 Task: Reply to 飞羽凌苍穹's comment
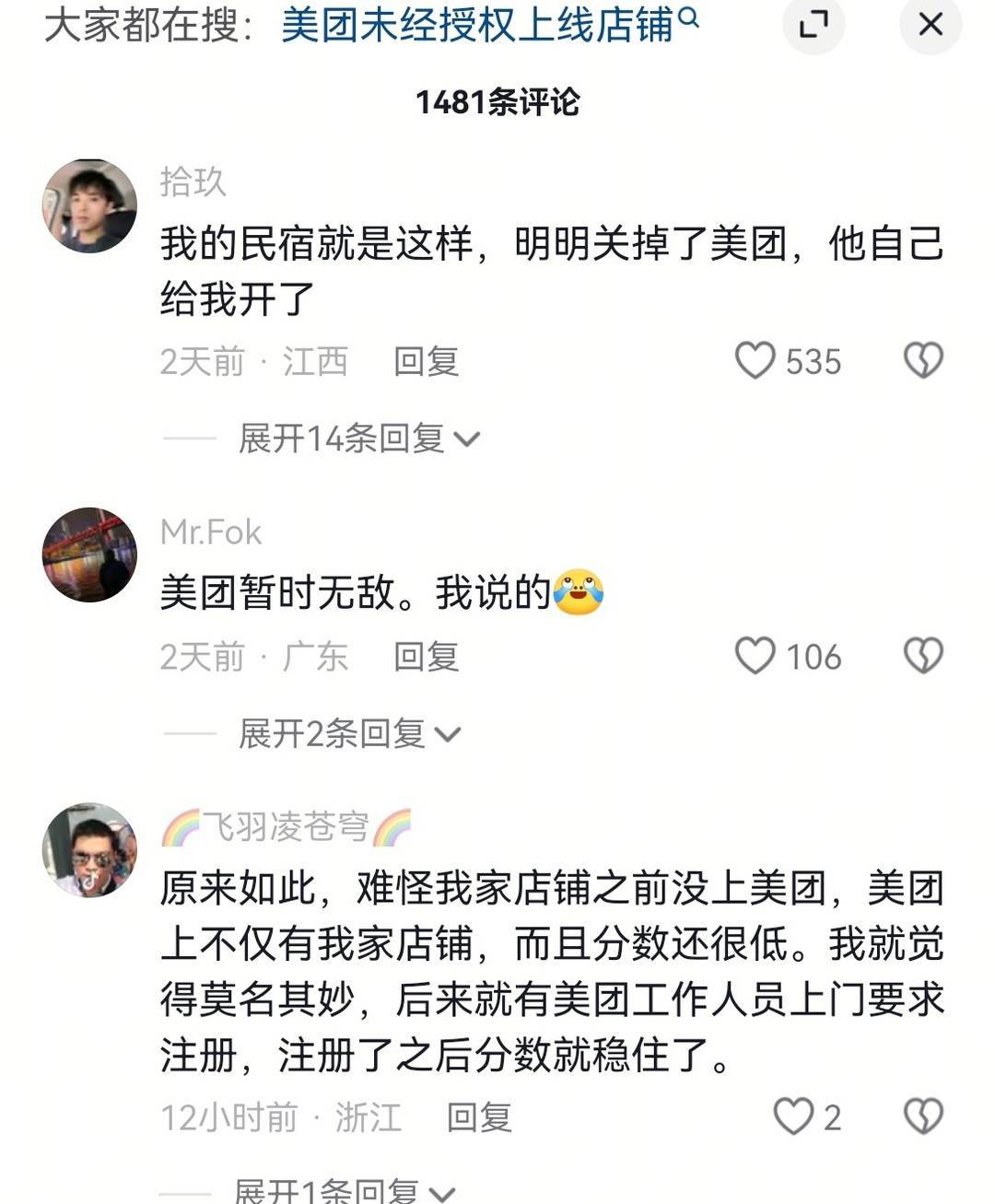[479, 1117]
